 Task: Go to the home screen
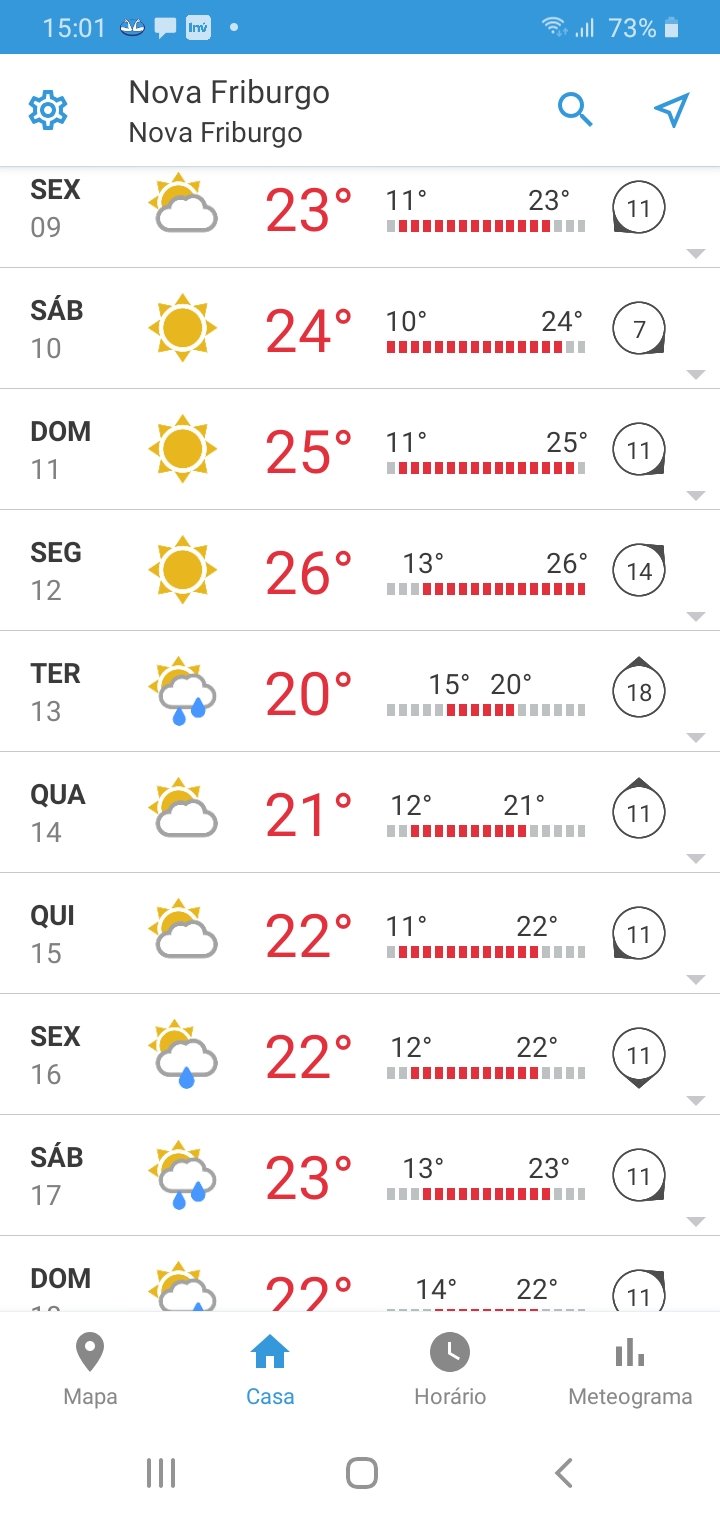tap(361, 1473)
